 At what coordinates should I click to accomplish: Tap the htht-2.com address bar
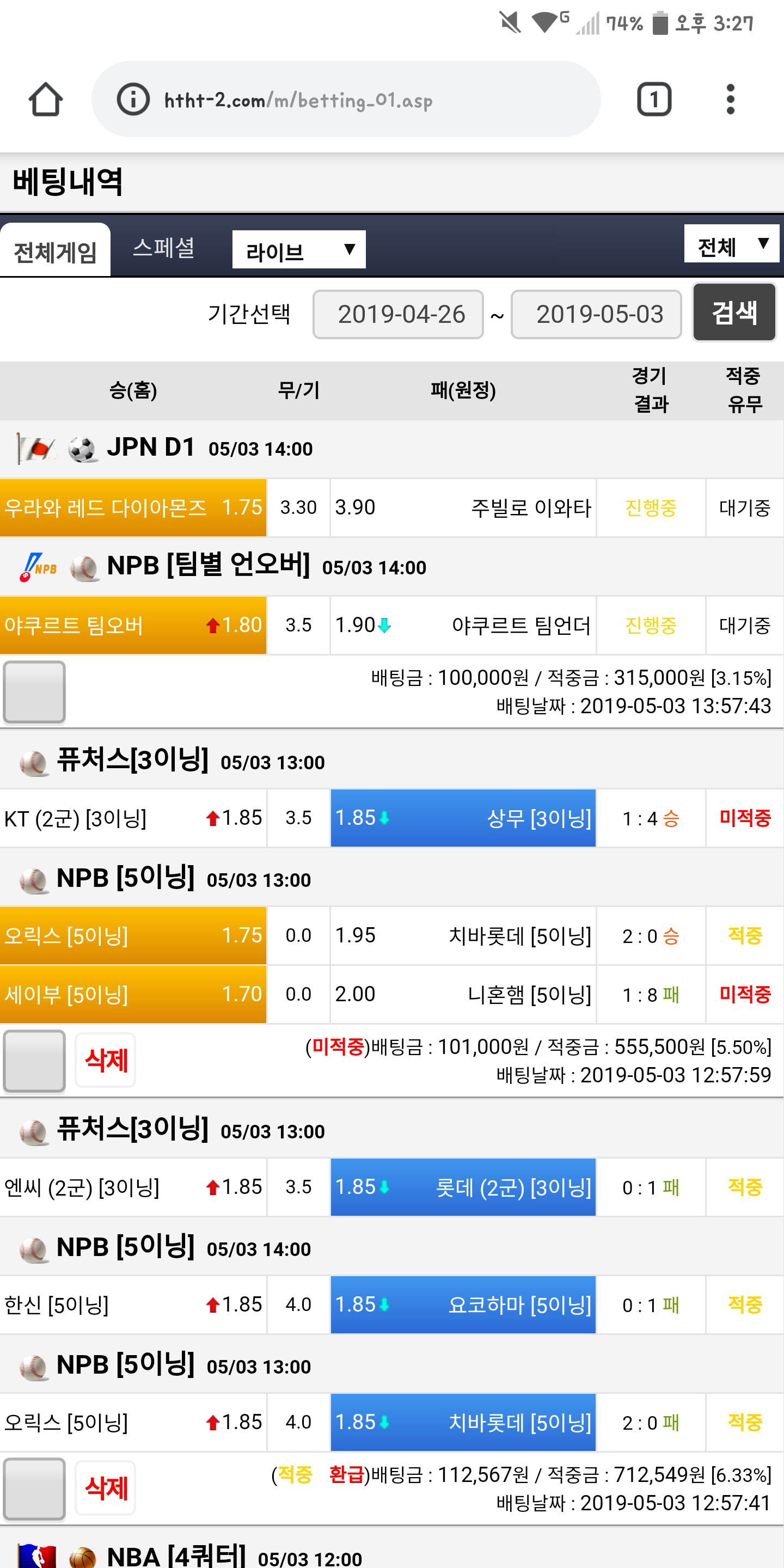coord(346,99)
